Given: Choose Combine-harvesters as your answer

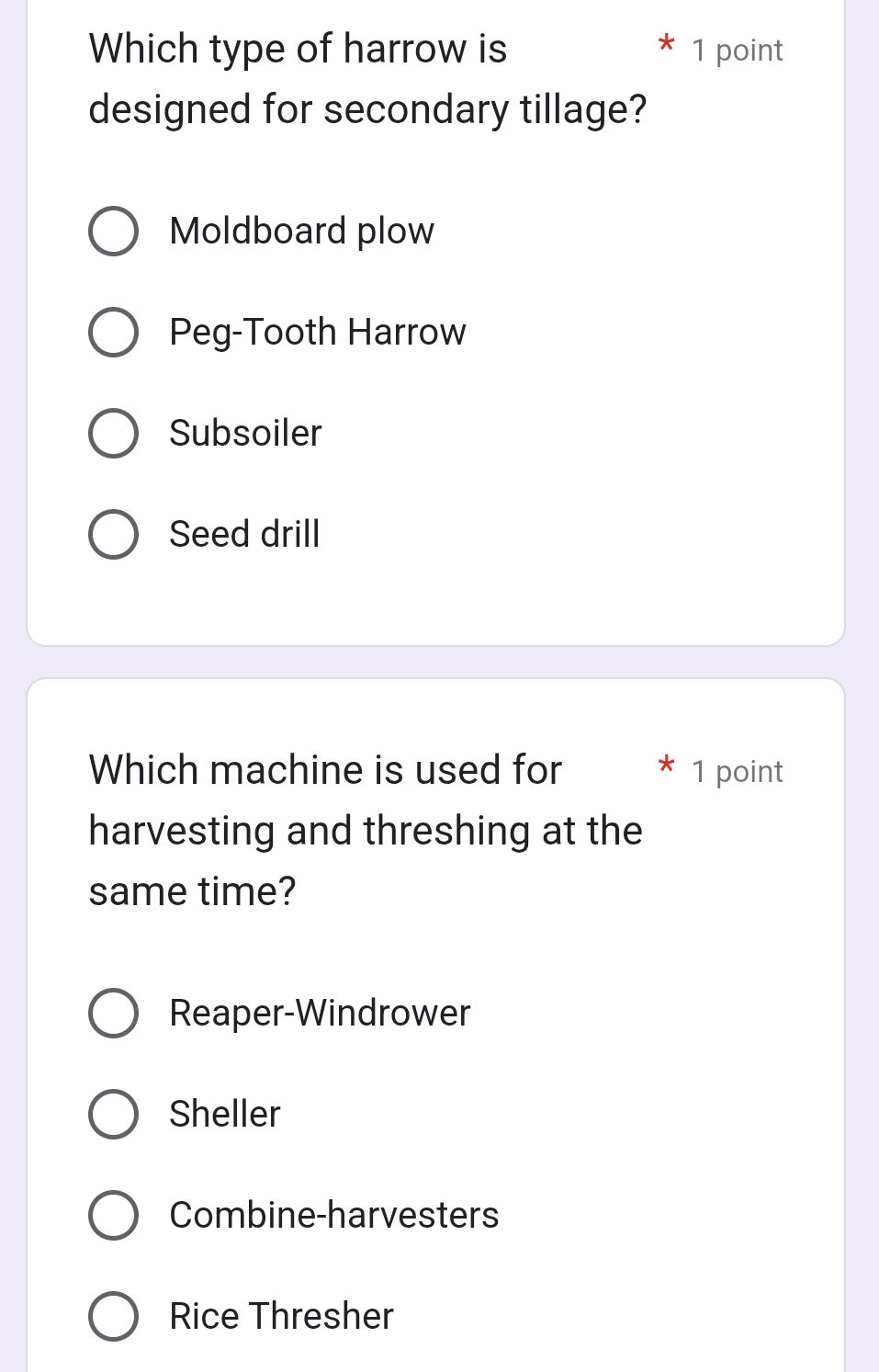Looking at the screenshot, I should pos(114,1216).
